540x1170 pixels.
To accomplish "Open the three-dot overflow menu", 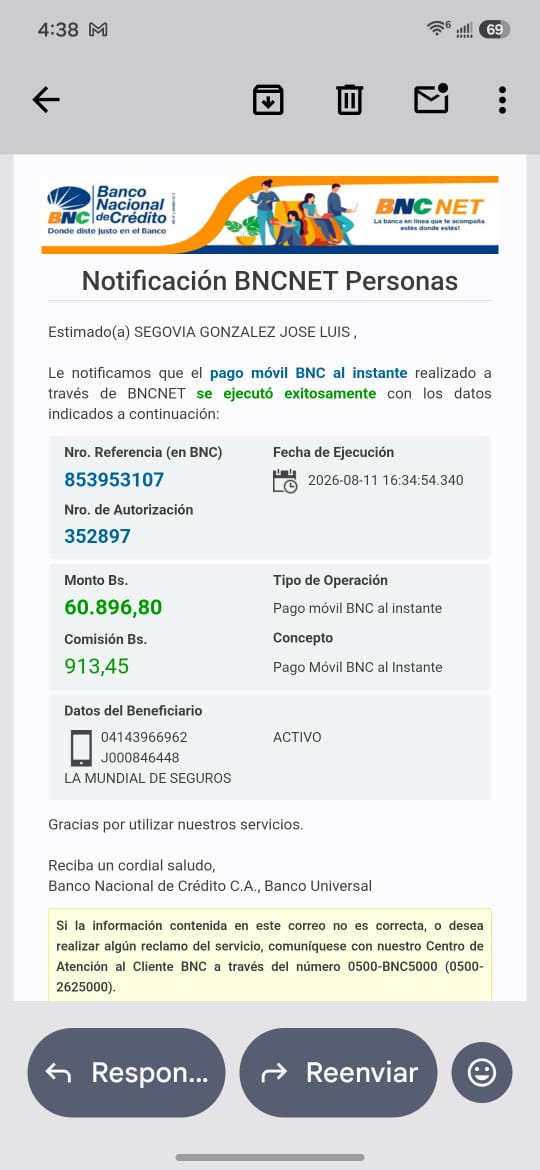I will (x=502, y=99).
